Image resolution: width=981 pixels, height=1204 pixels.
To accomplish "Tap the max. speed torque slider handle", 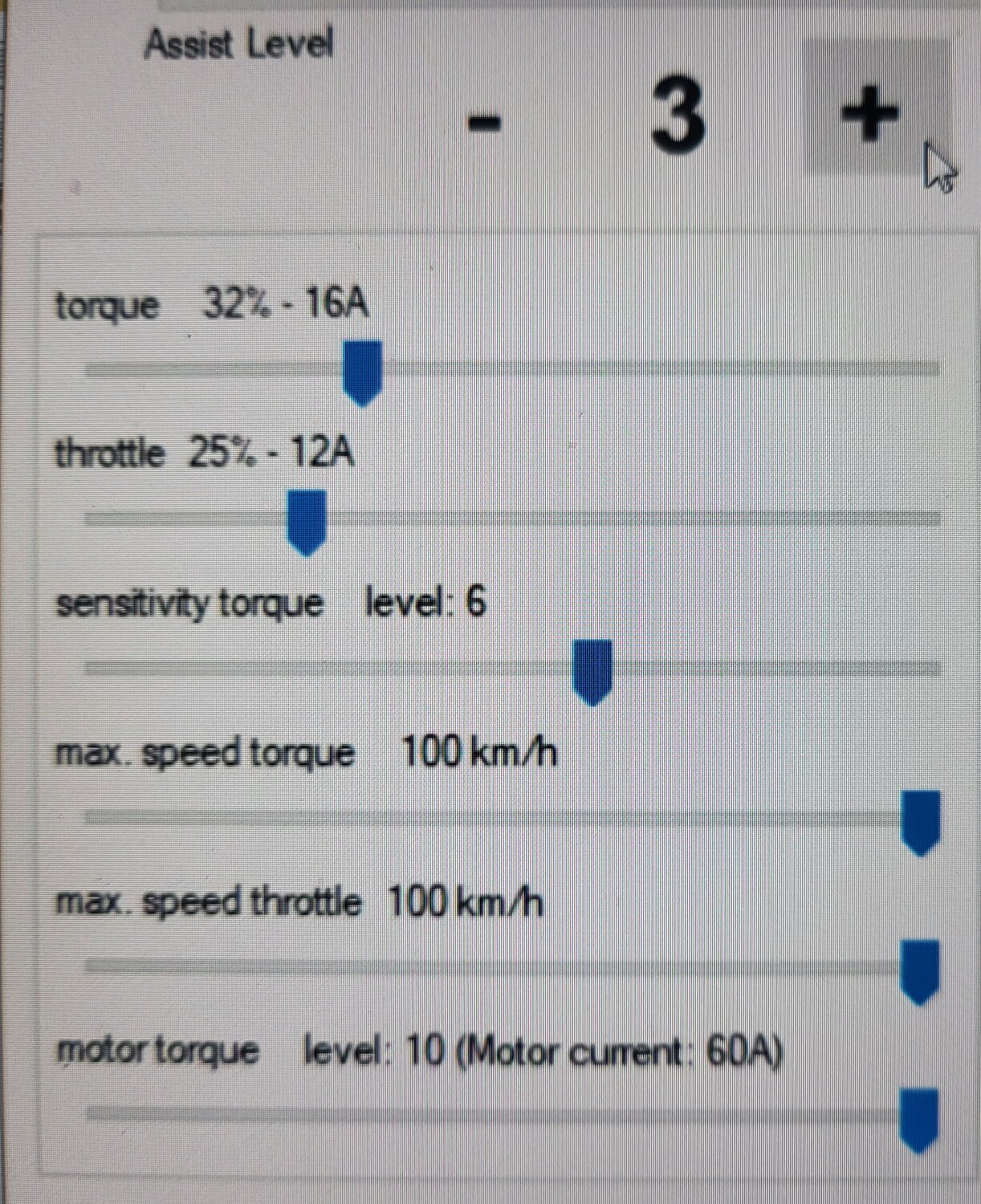I will tap(920, 821).
